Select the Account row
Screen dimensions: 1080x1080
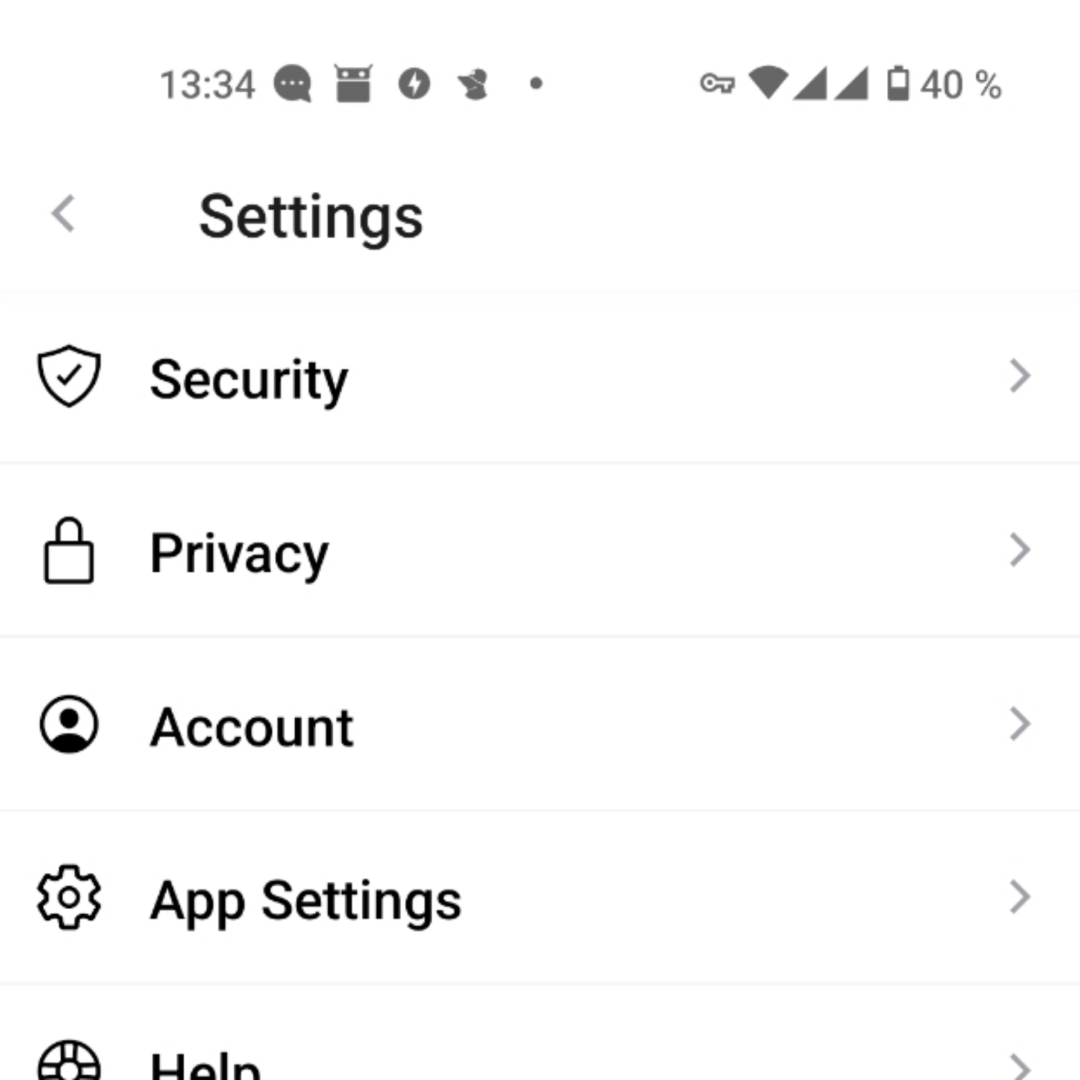click(540, 726)
